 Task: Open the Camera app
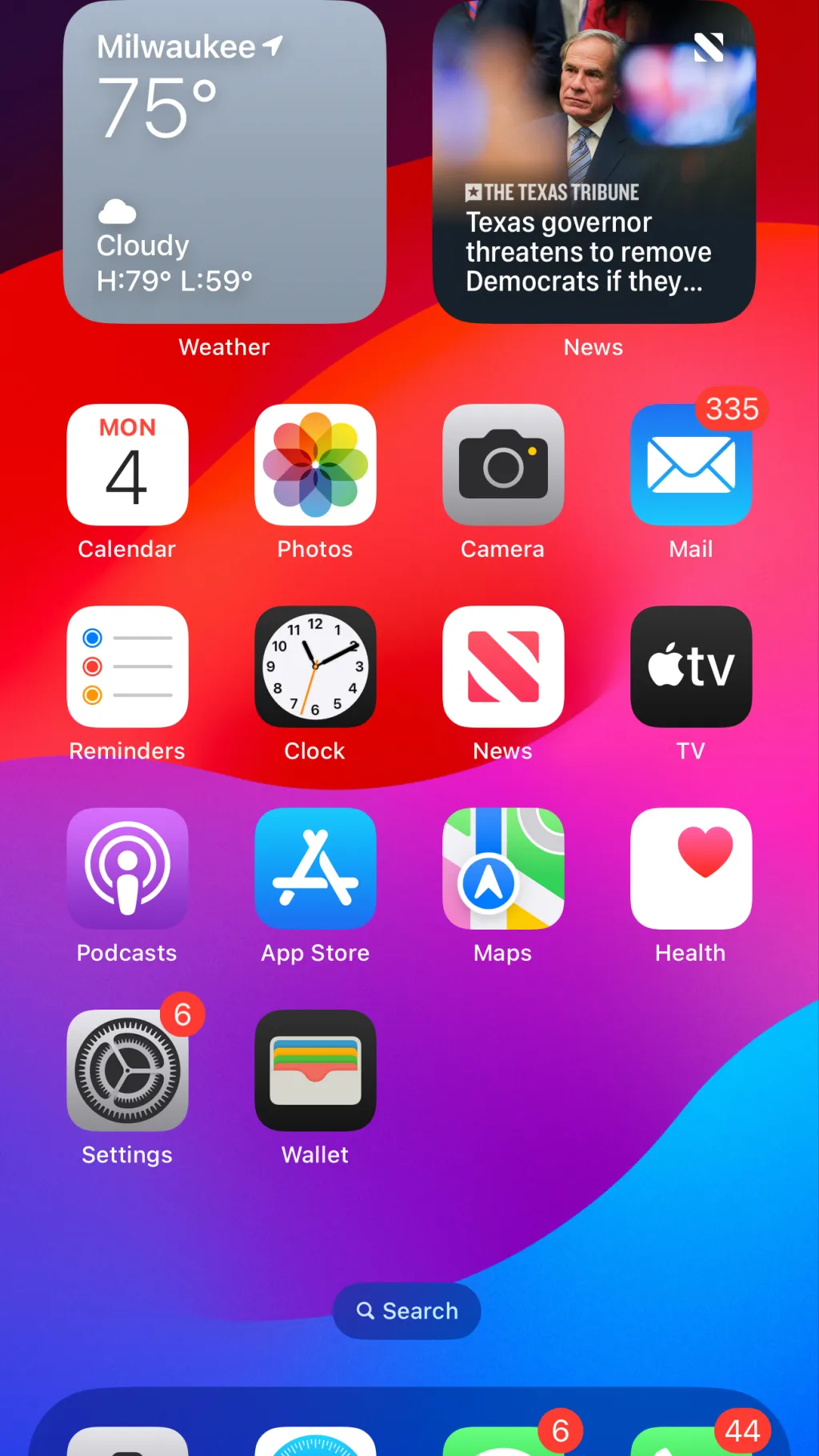click(x=503, y=465)
